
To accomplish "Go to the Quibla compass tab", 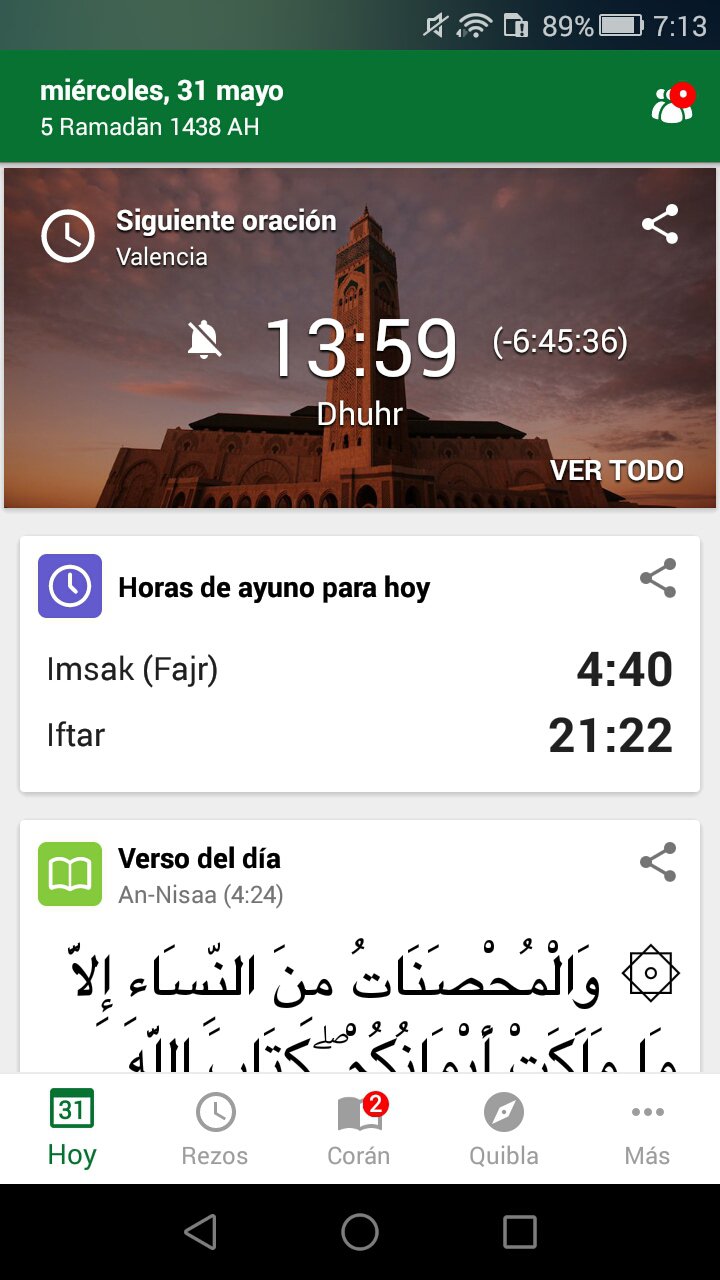I will click(504, 1128).
